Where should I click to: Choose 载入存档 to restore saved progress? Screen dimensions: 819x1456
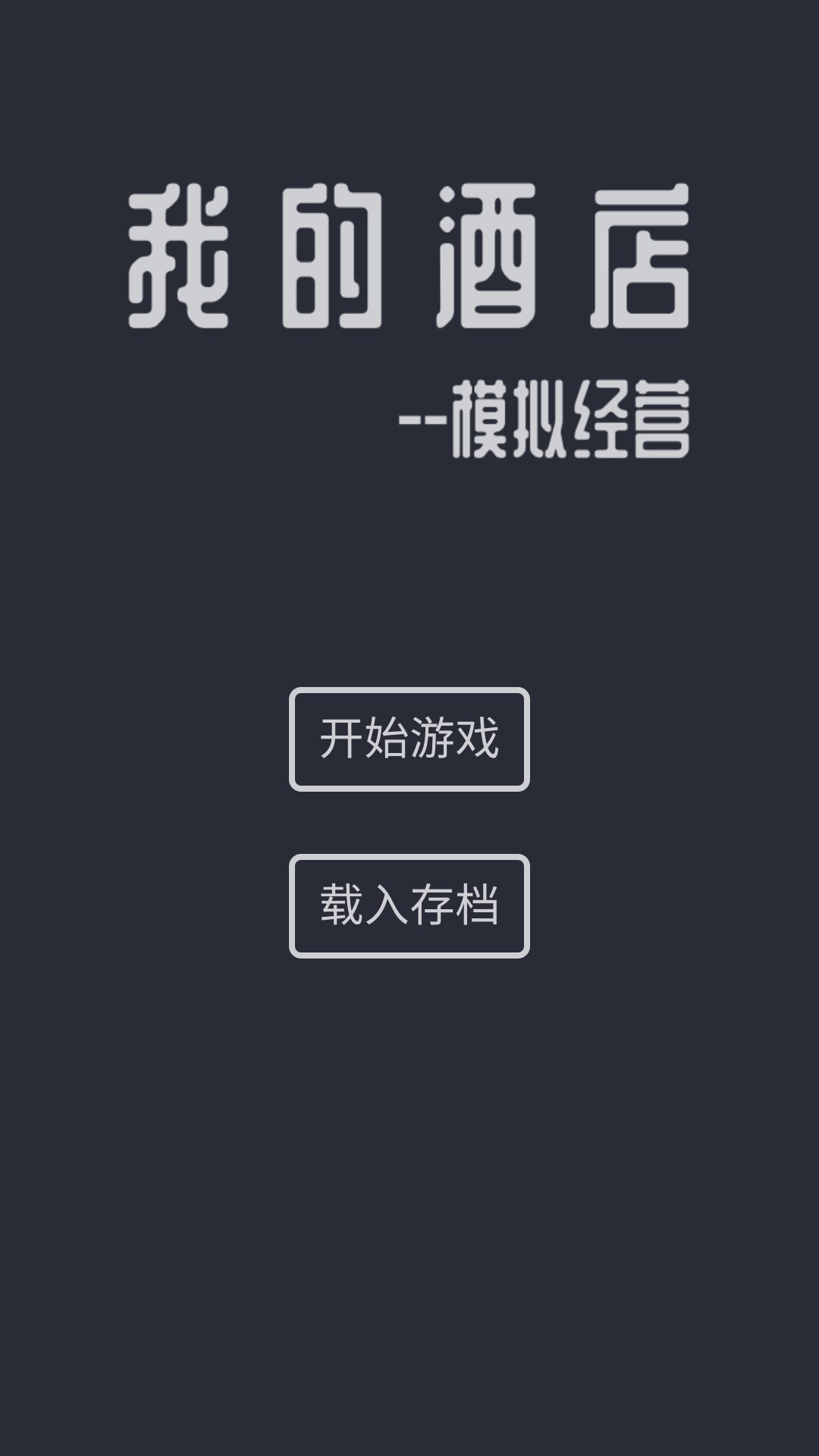coord(409,906)
